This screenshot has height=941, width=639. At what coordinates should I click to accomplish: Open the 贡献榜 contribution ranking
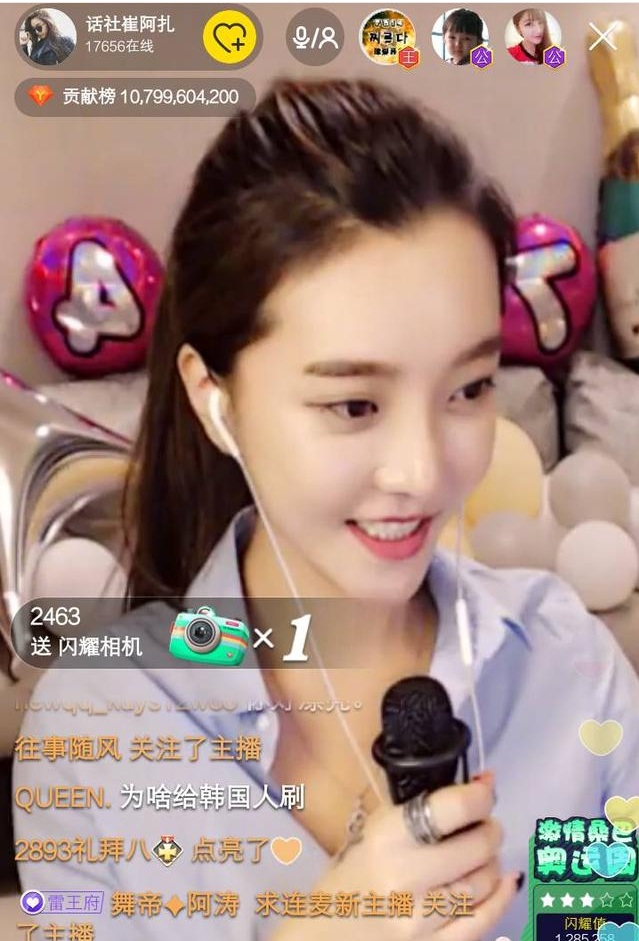tap(134, 96)
